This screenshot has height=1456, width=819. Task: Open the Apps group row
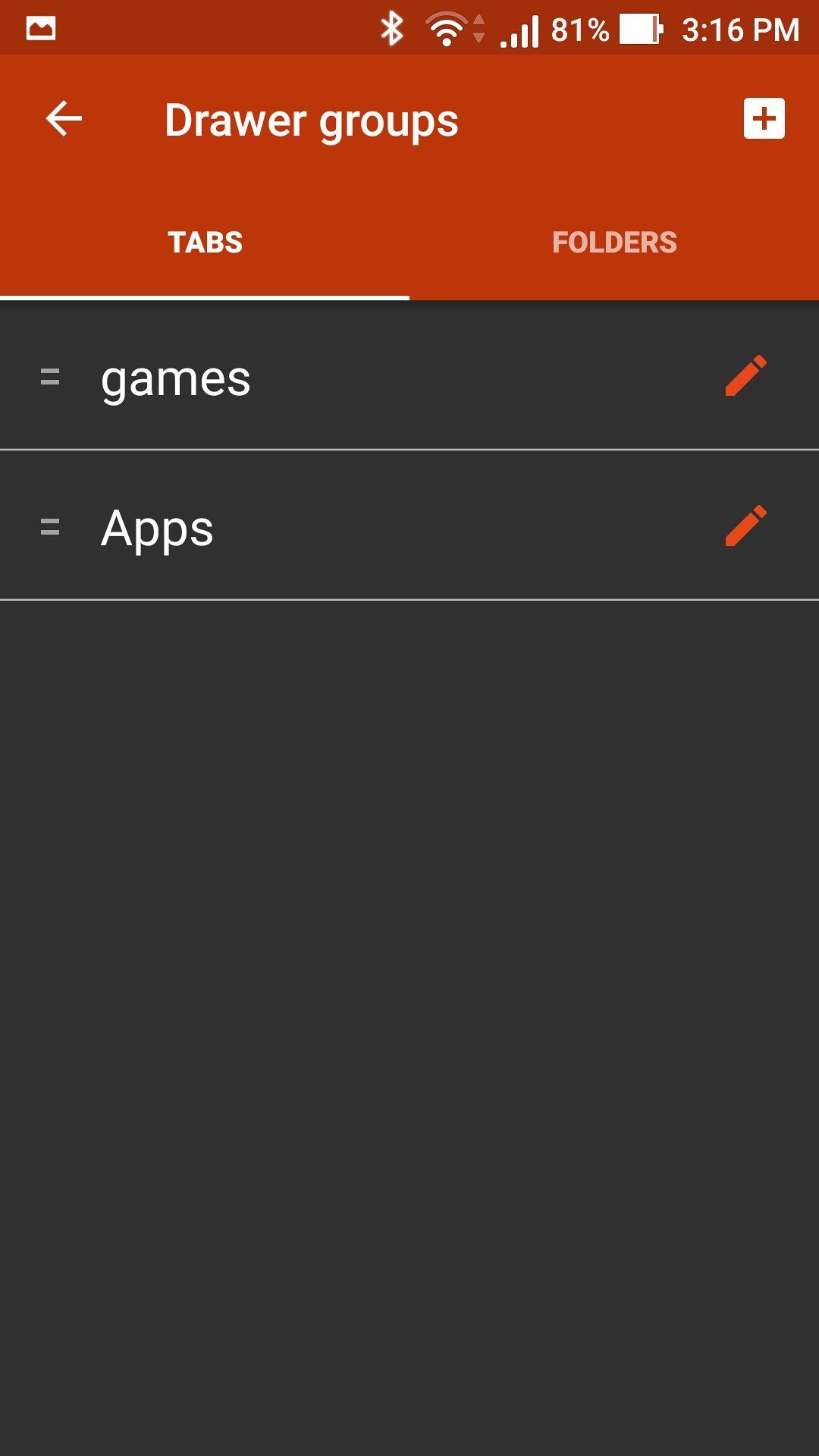click(x=409, y=526)
